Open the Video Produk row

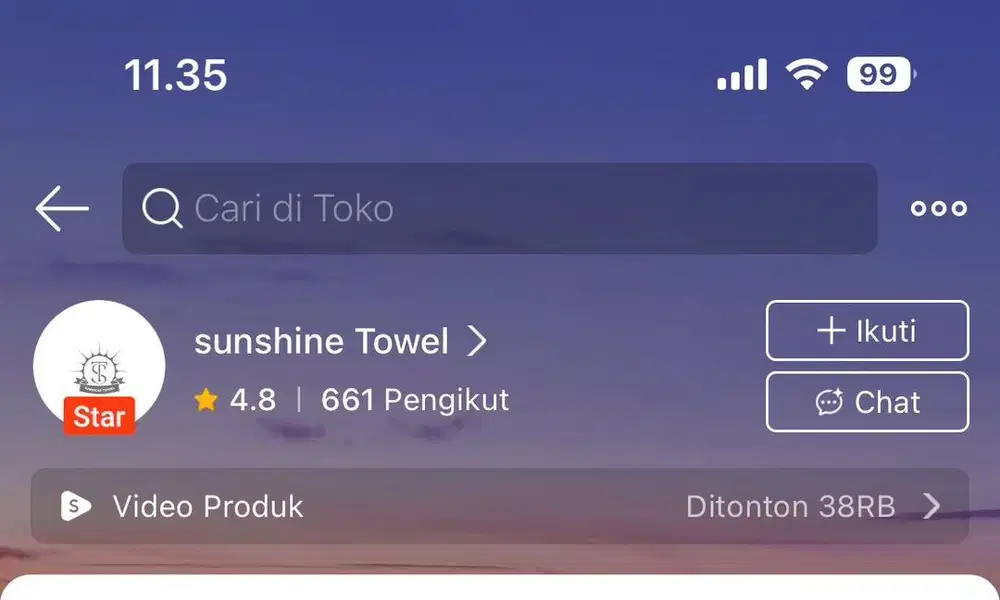[x=500, y=506]
